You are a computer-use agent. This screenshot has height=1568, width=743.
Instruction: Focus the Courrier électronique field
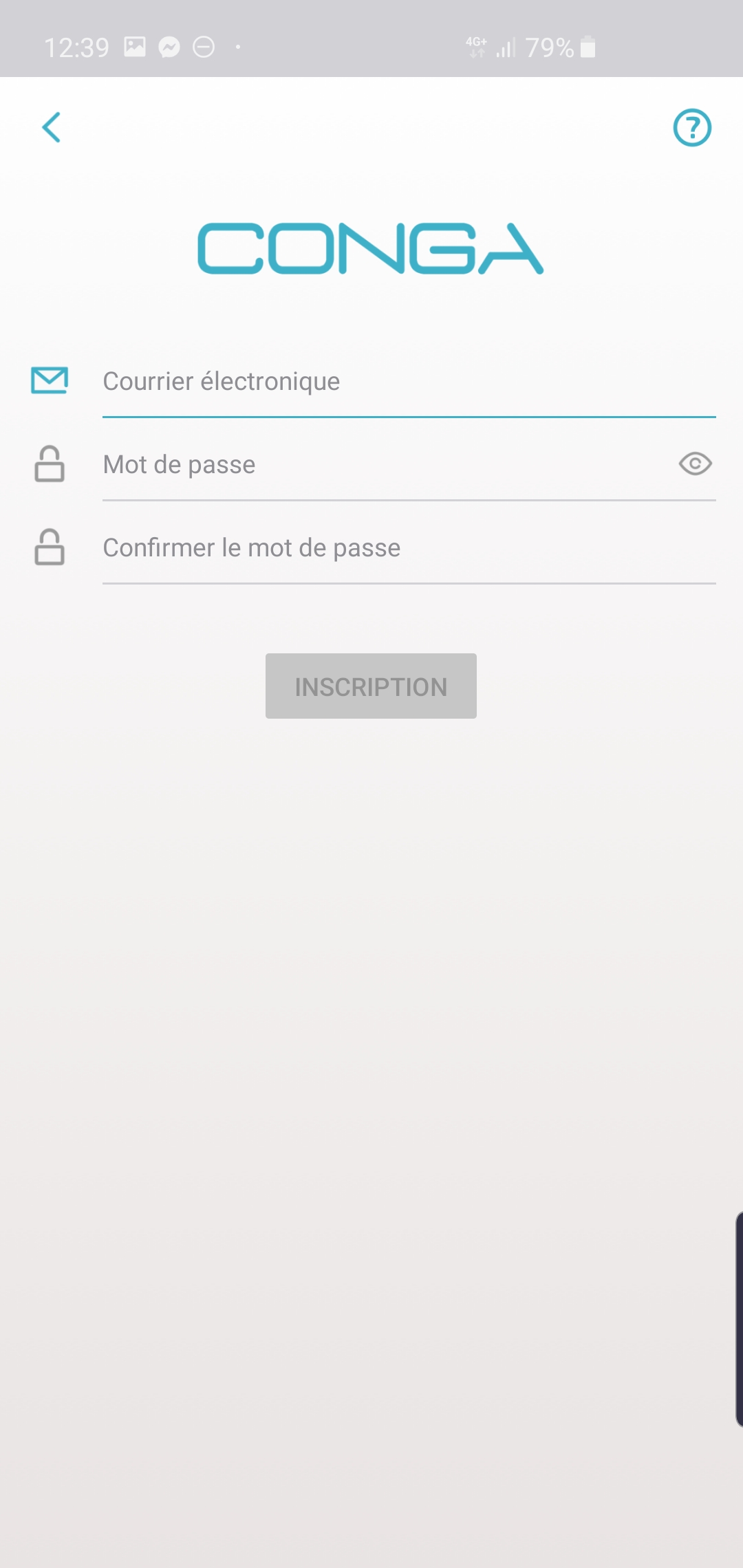(409, 382)
